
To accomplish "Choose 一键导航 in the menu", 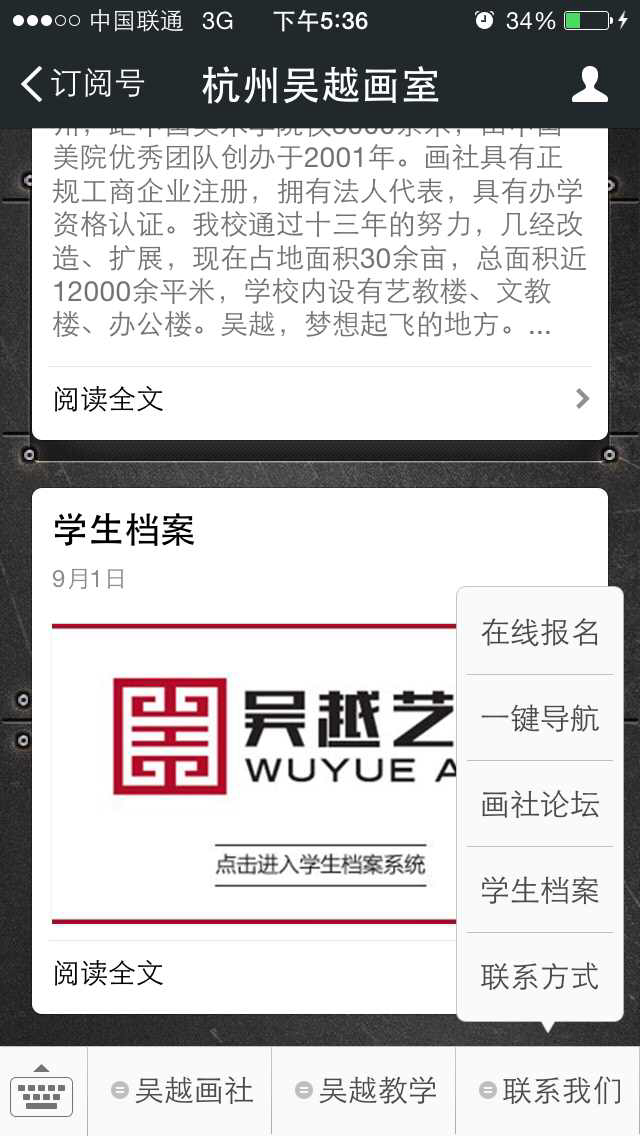I will (540, 718).
